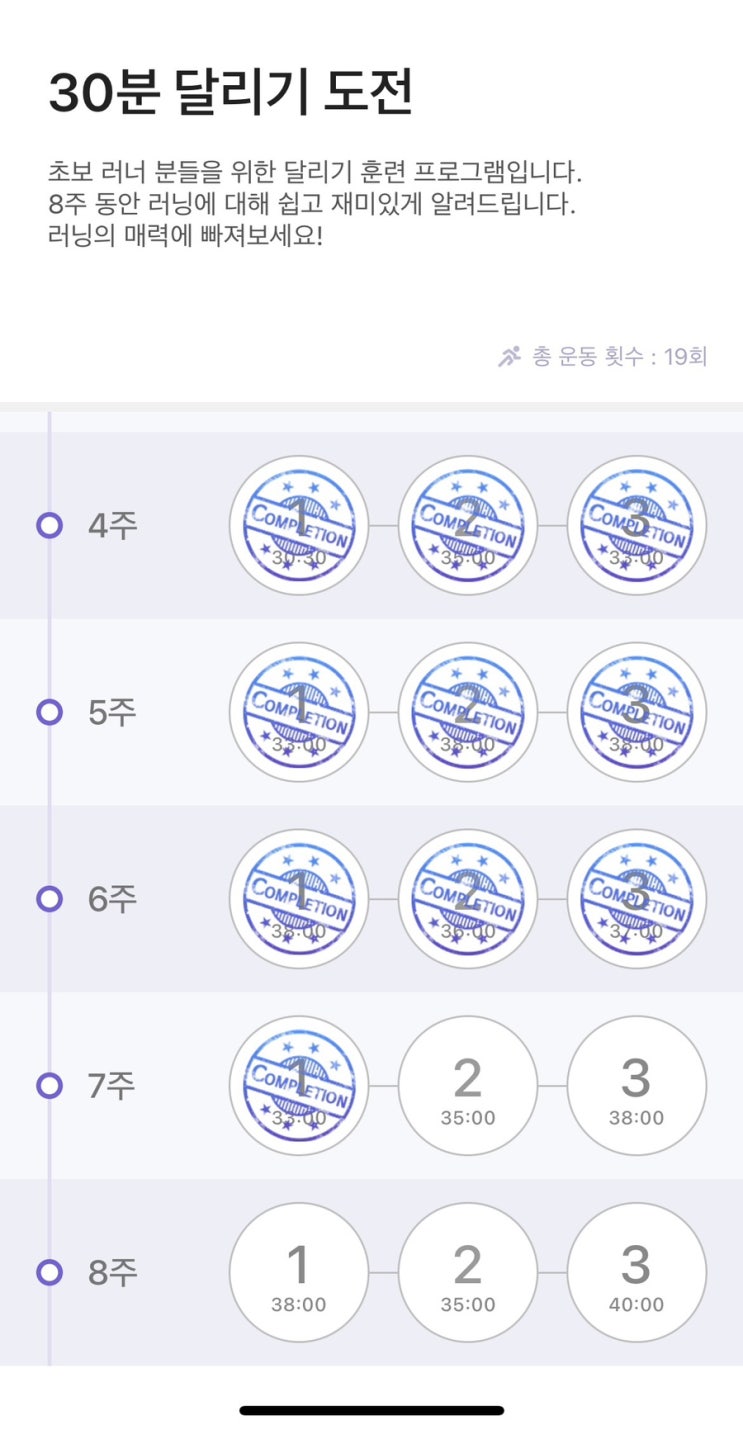Open week 4 session 3 workout
Screen dimensions: 743x1430
(x=637, y=525)
